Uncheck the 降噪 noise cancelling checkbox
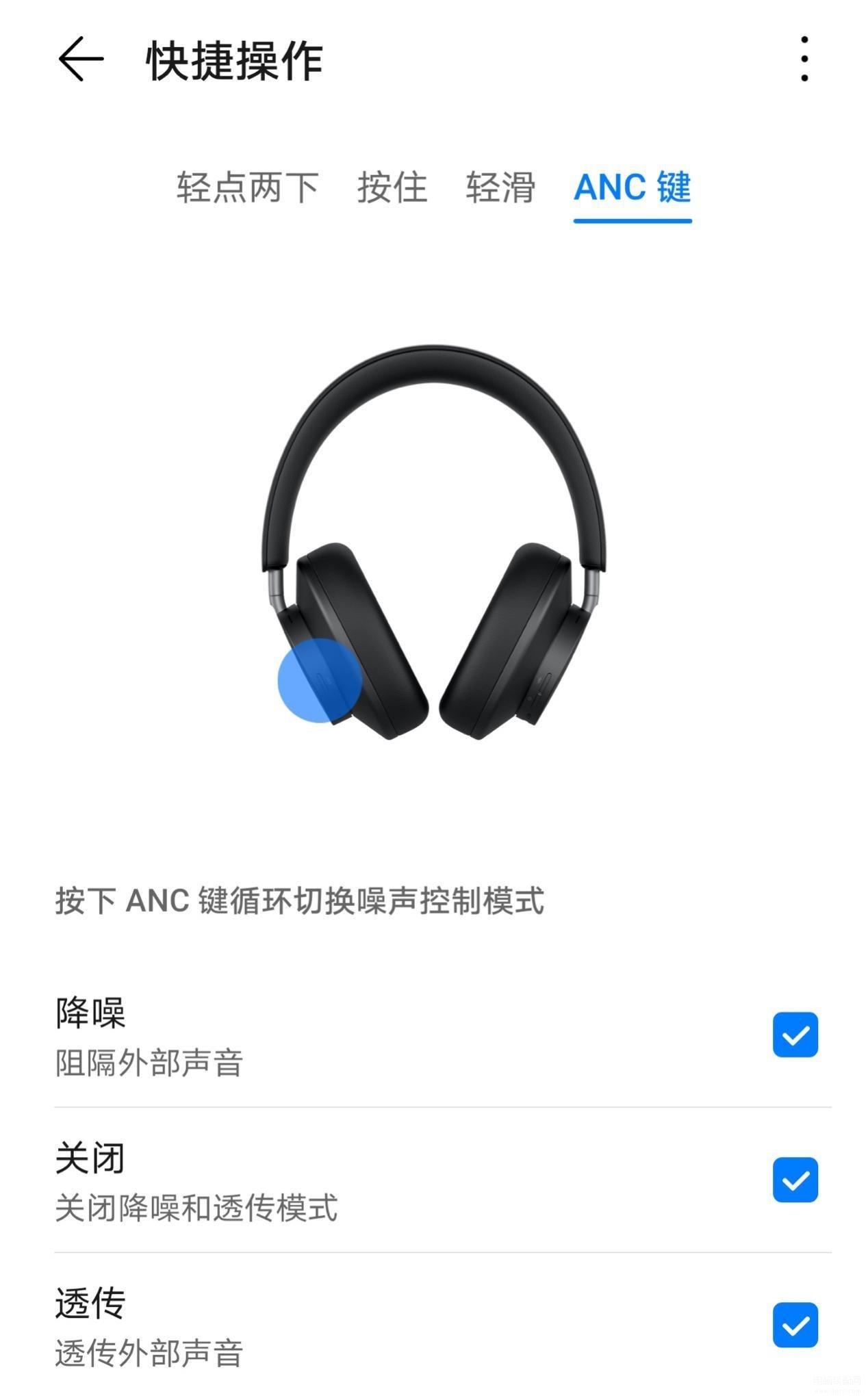This screenshot has width=868, height=1400. 795,1035
